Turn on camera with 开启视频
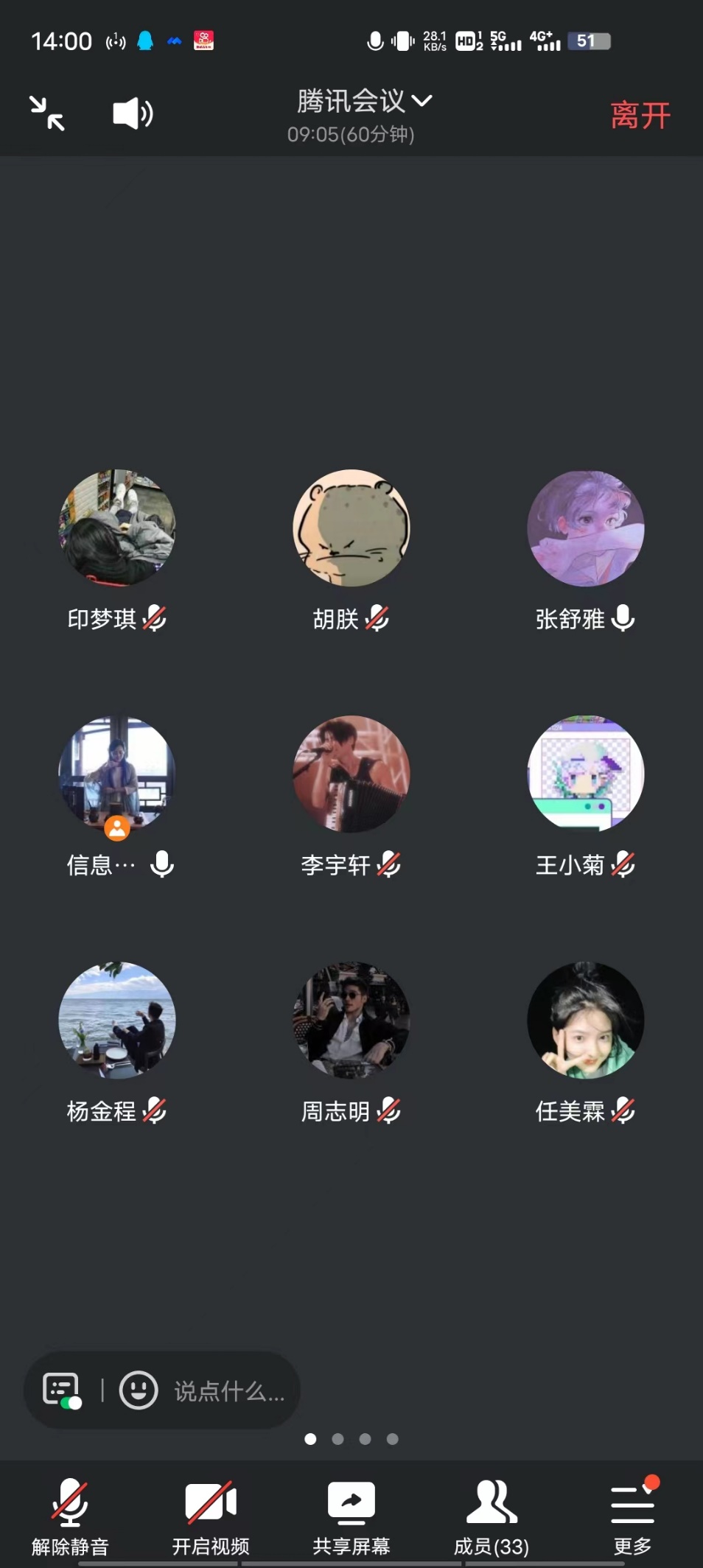703x1568 pixels. tap(211, 1514)
